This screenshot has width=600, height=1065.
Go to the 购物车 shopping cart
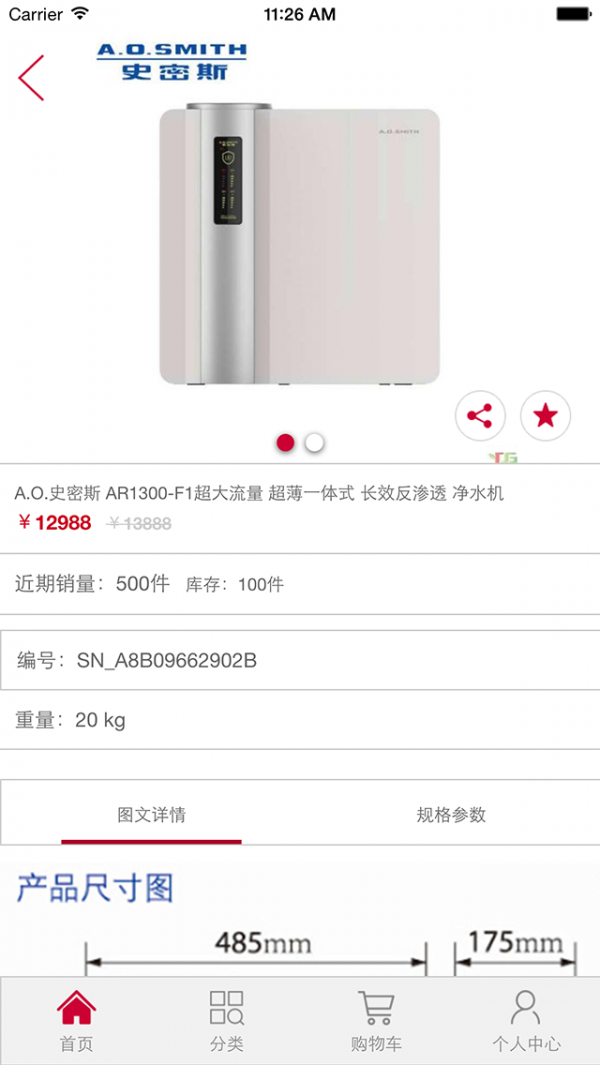coord(376,1020)
